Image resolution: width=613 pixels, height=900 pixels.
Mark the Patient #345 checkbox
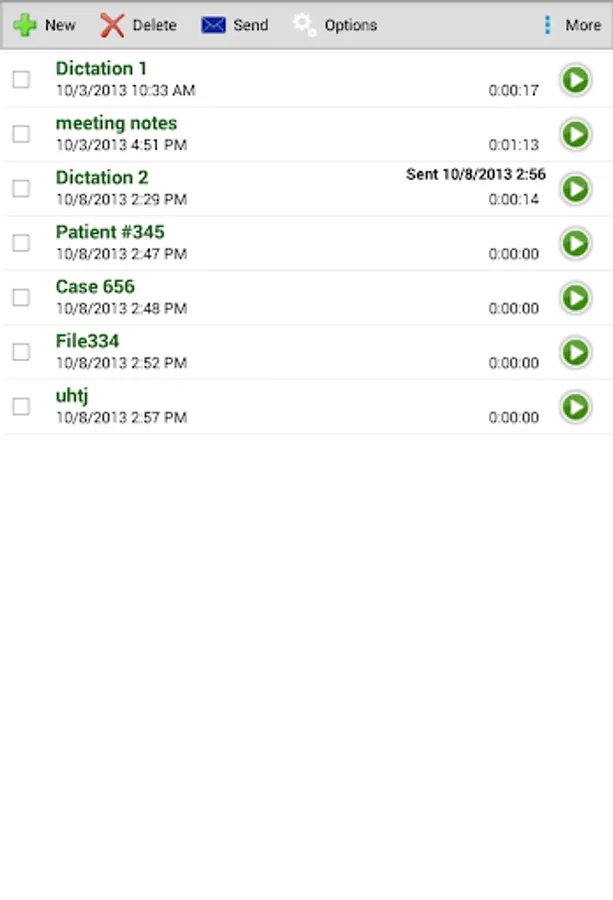(21, 243)
